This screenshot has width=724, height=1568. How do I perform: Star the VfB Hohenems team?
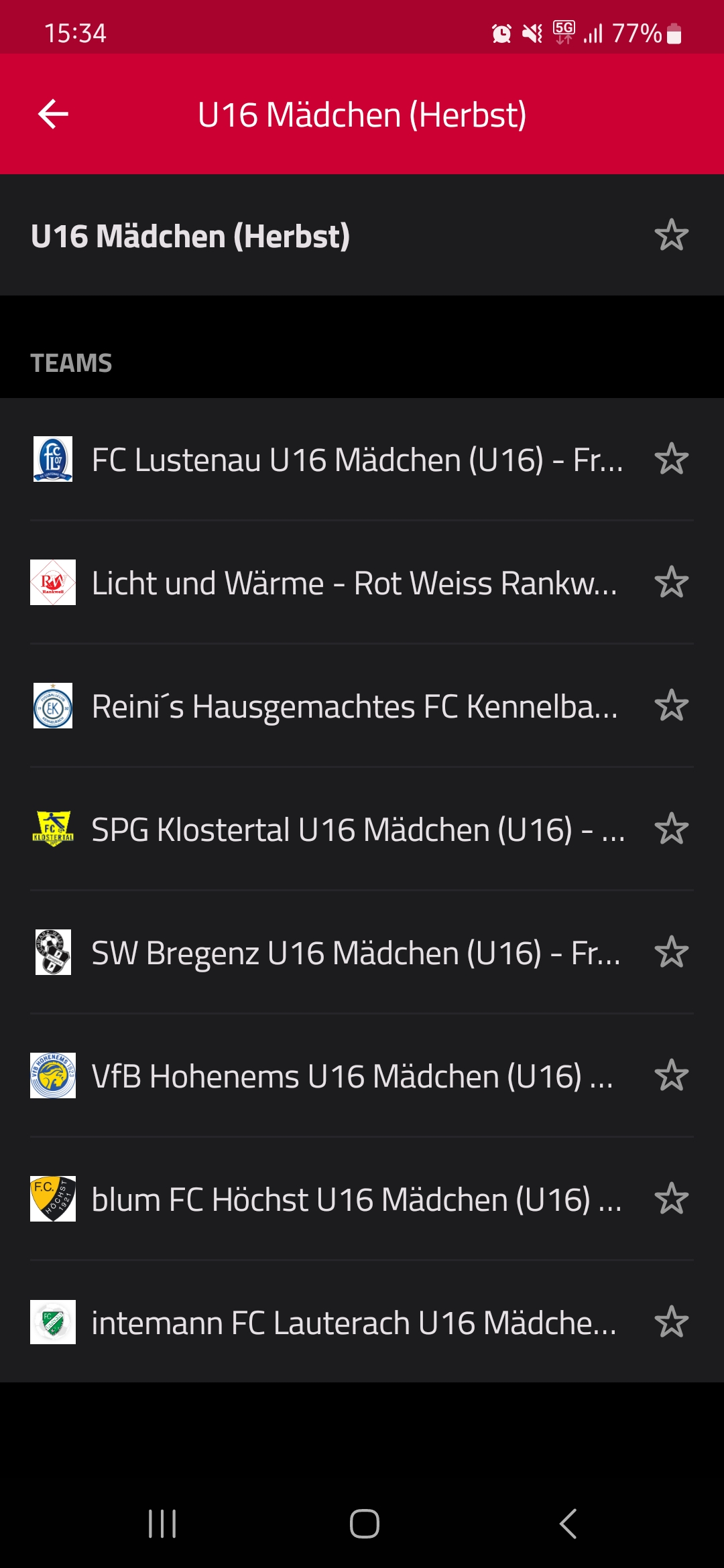[x=671, y=1076]
